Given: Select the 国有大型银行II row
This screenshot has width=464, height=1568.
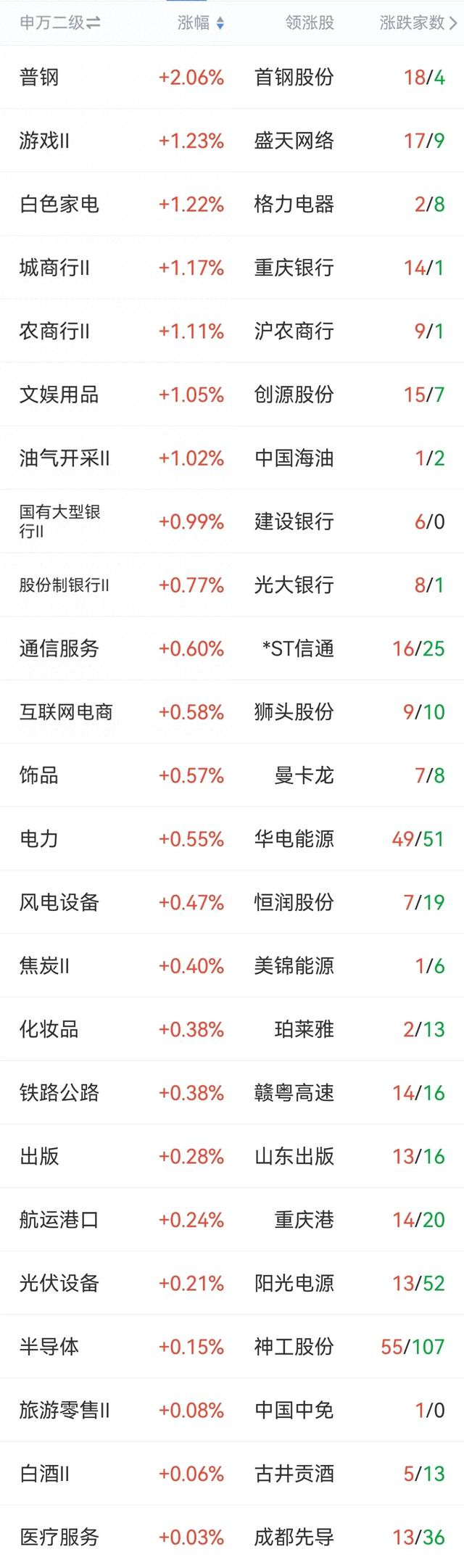Looking at the screenshot, I should 232,521.
